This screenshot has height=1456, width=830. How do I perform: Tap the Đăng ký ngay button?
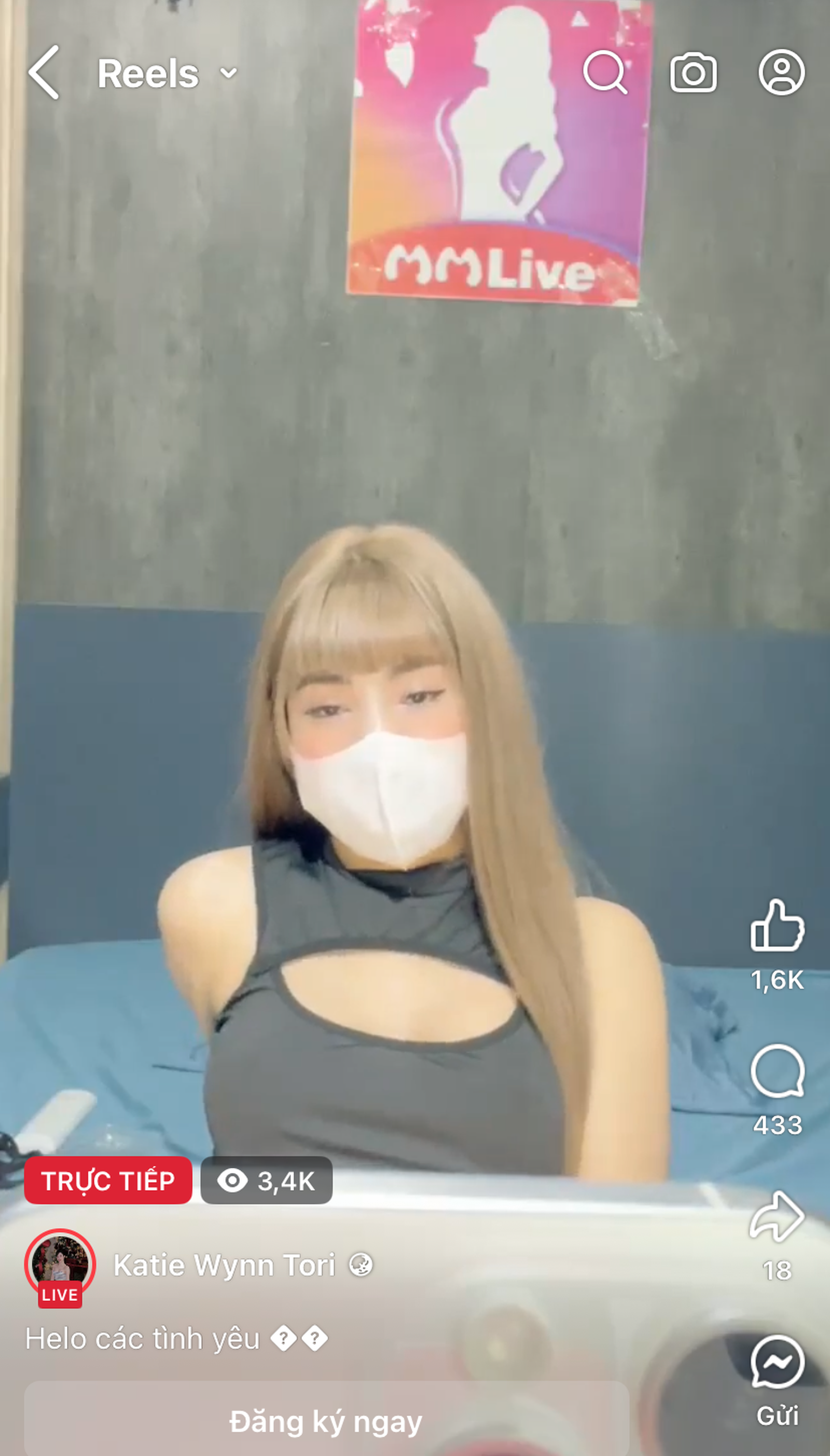pyautogui.click(x=326, y=1422)
